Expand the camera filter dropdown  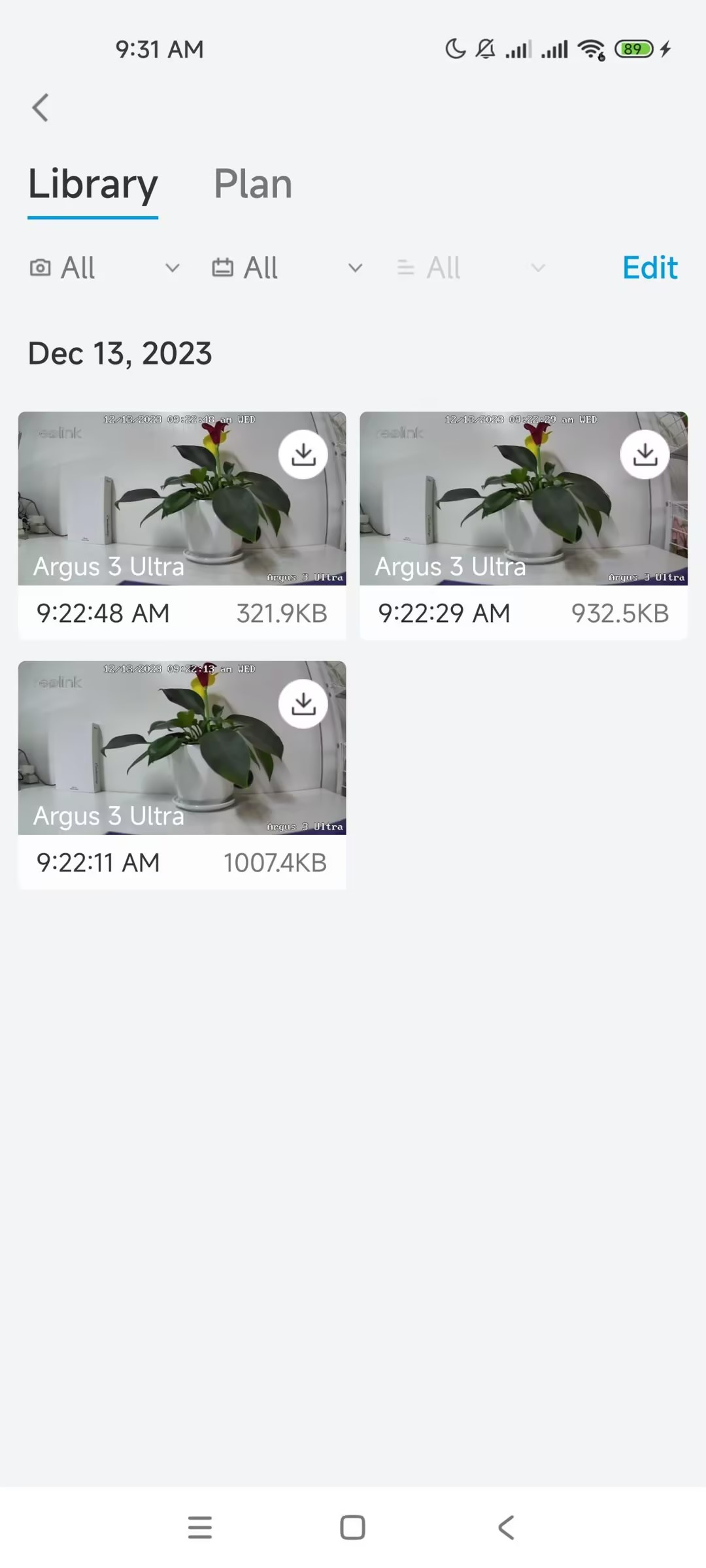pos(105,268)
